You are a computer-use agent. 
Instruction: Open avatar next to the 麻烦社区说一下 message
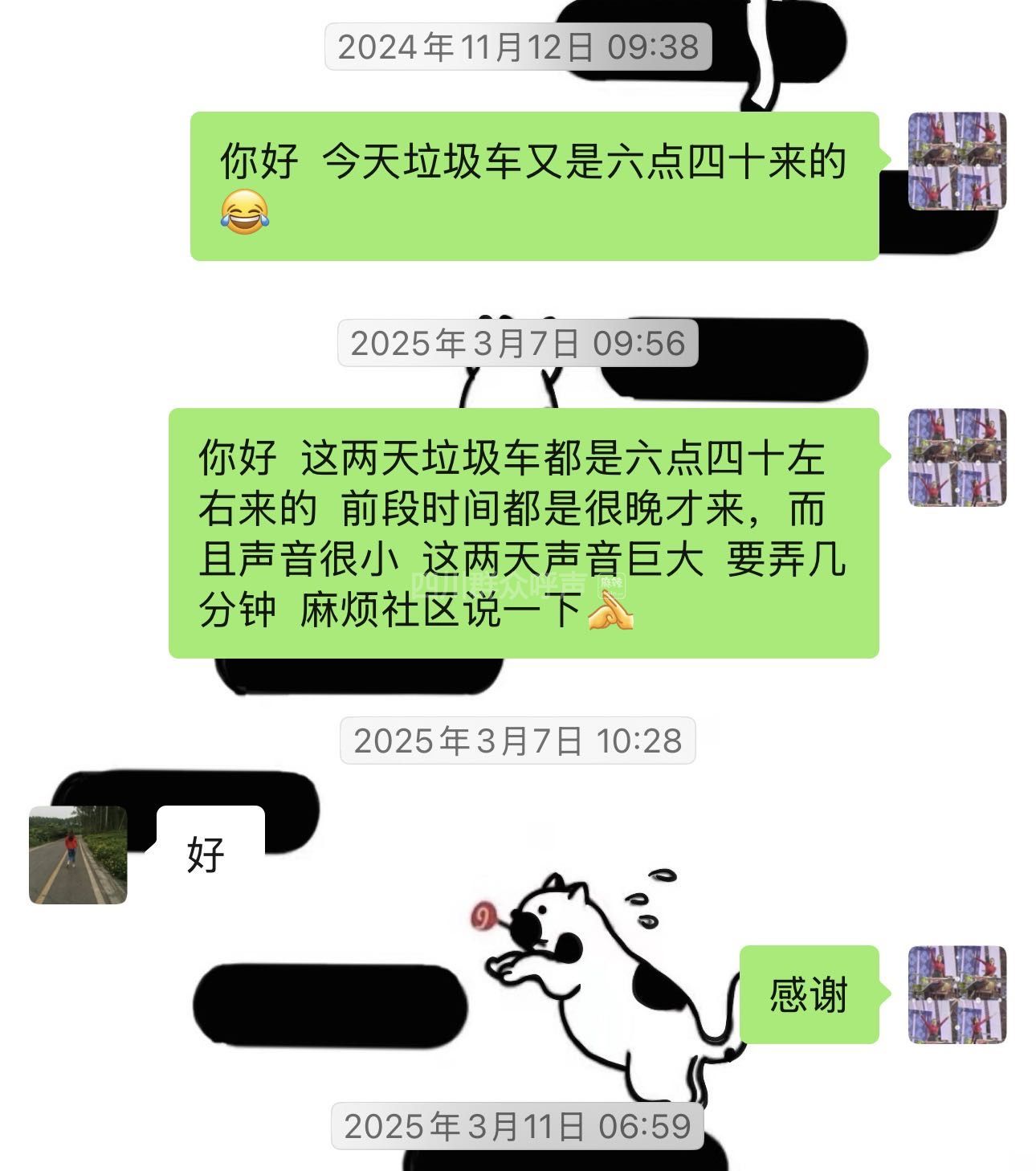956,457
